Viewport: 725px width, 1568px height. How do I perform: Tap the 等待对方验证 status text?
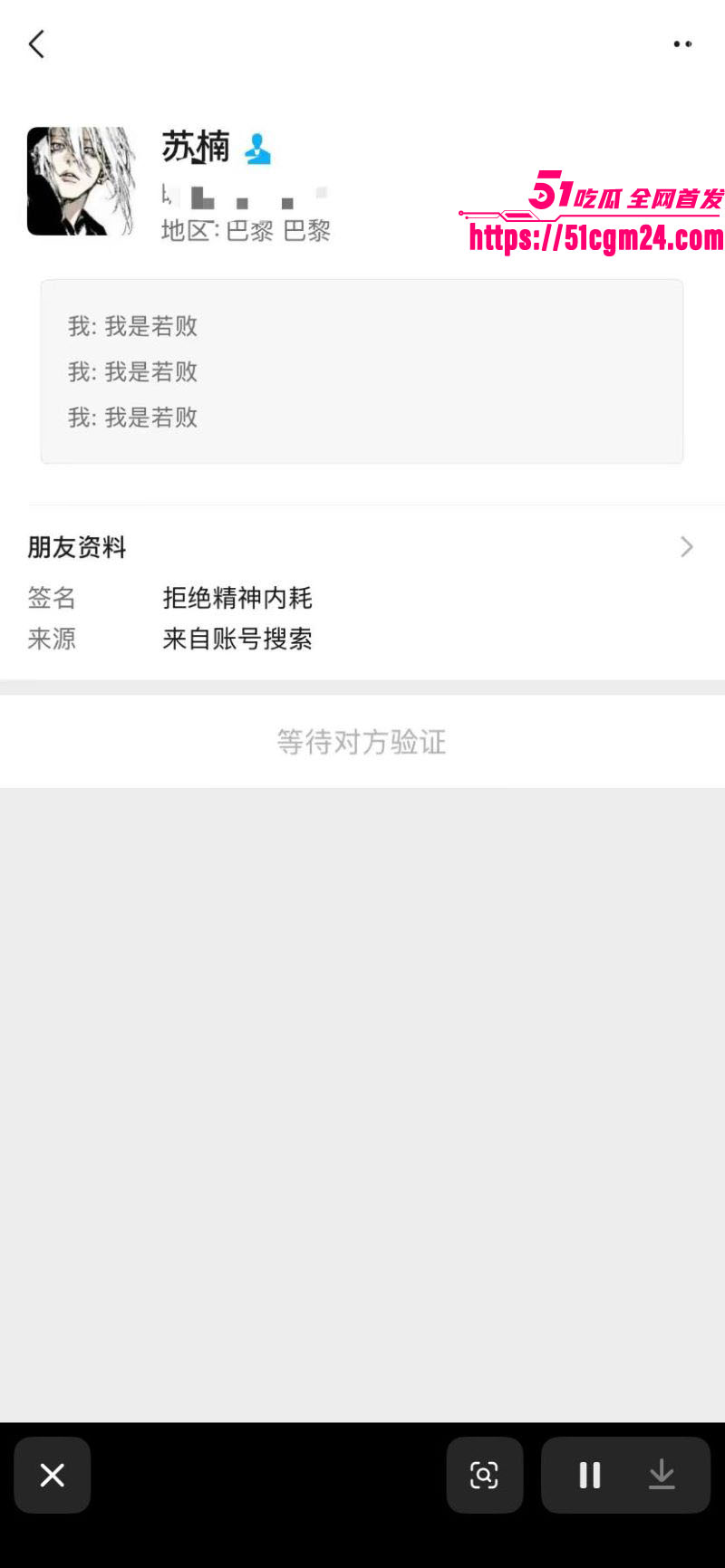[x=362, y=741]
